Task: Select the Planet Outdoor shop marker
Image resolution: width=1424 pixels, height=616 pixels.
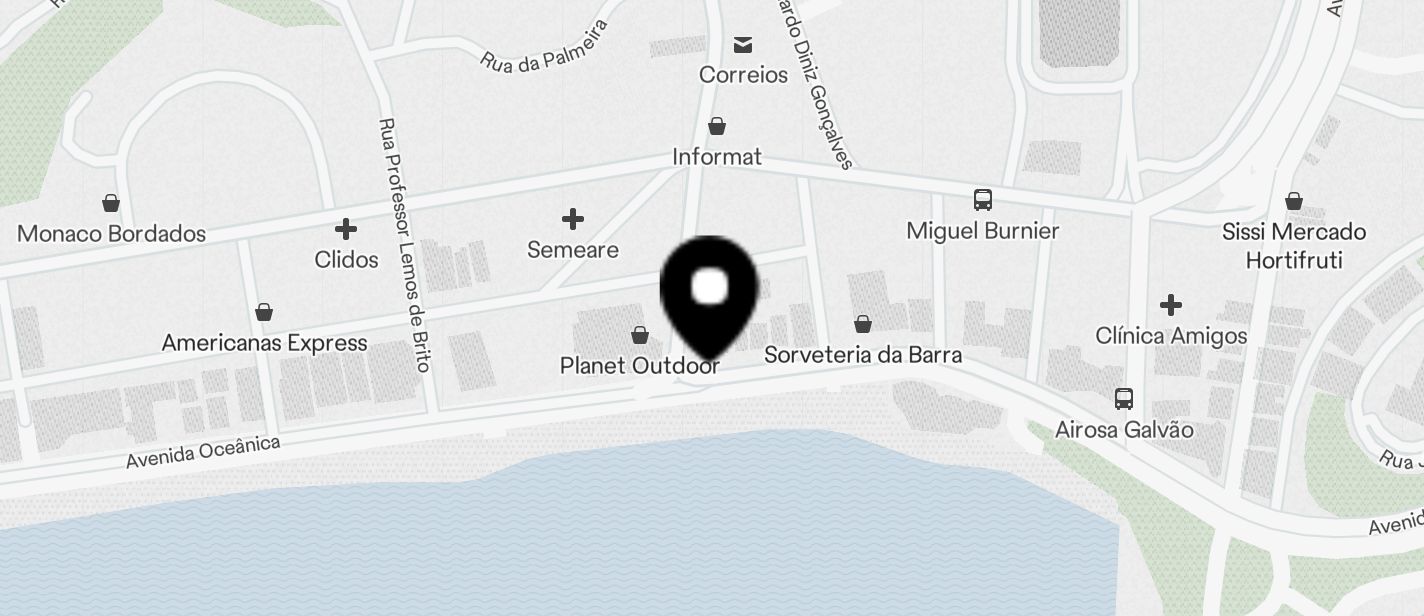Action: pyautogui.click(x=640, y=335)
